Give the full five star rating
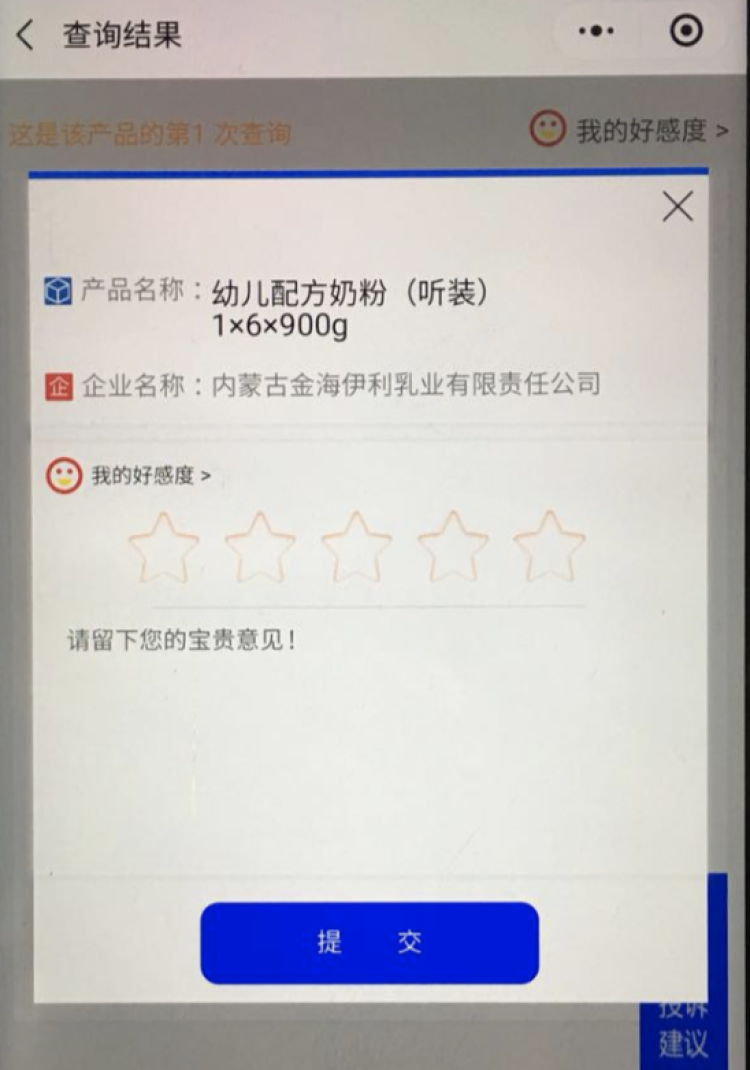 point(549,548)
